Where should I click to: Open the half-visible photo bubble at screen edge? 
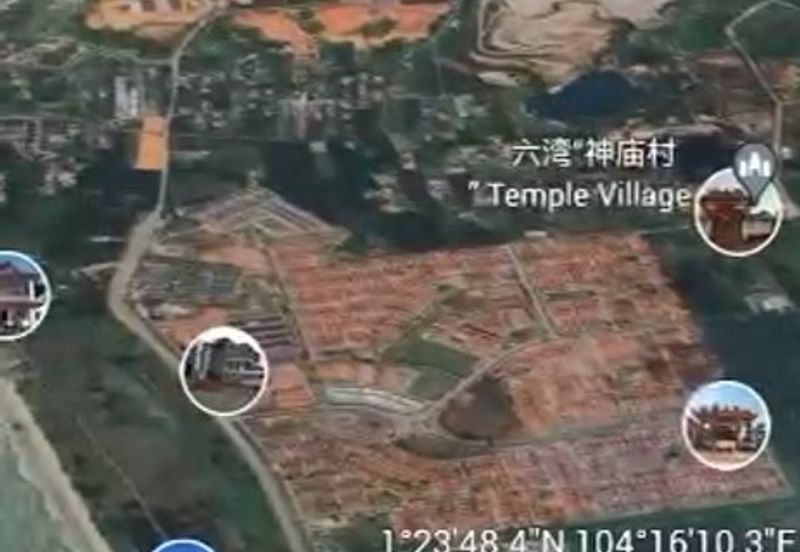[19, 295]
